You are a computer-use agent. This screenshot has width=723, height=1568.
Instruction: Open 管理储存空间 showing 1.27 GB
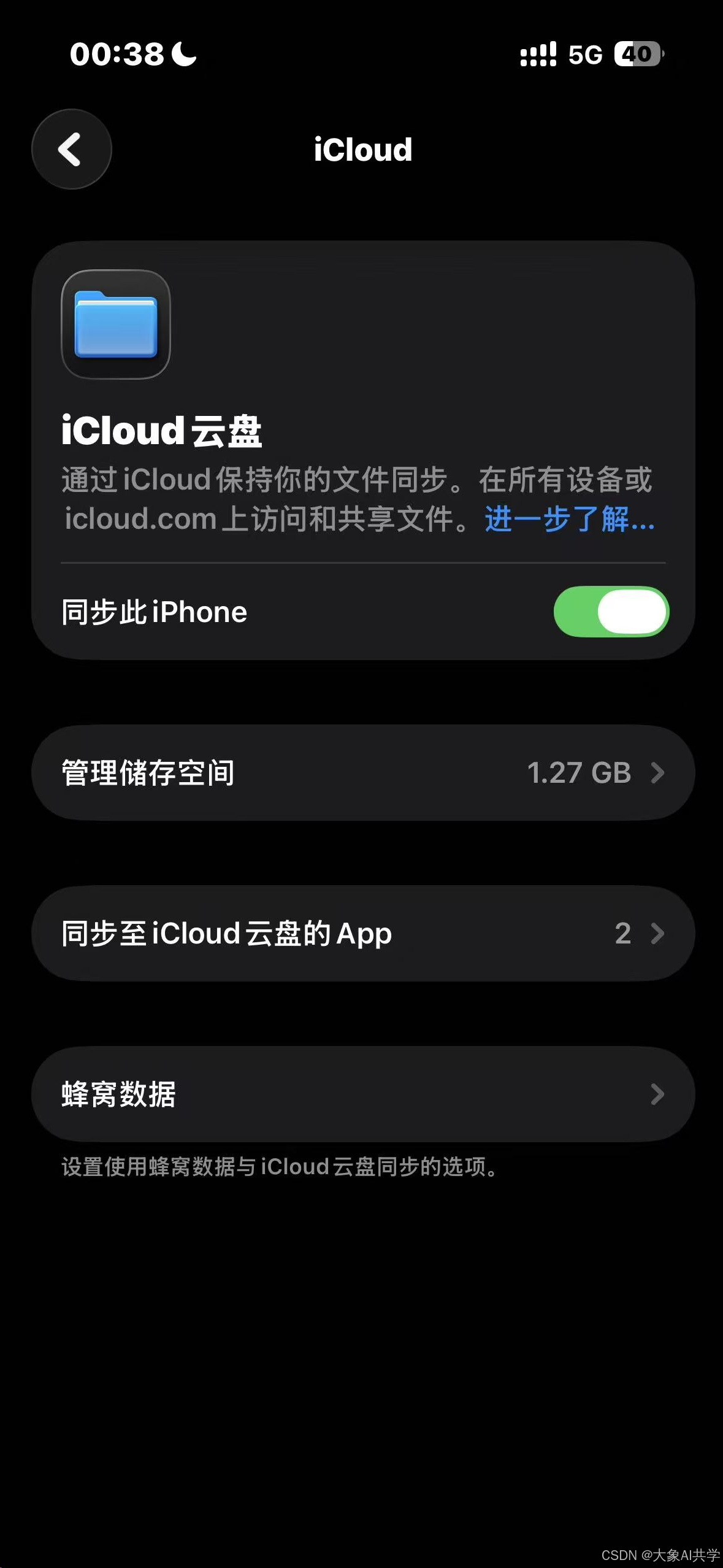coord(363,772)
